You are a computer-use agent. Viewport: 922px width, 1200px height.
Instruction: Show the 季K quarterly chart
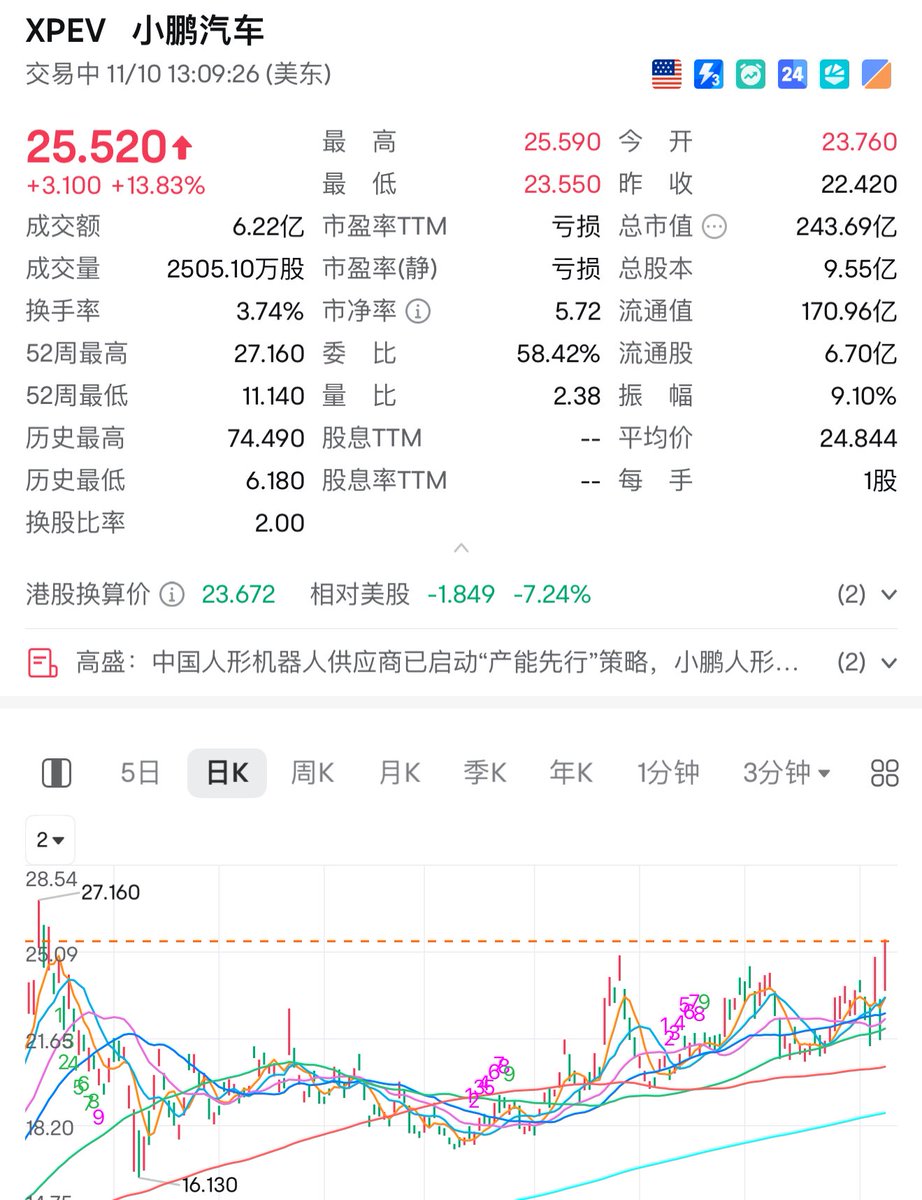(x=485, y=773)
